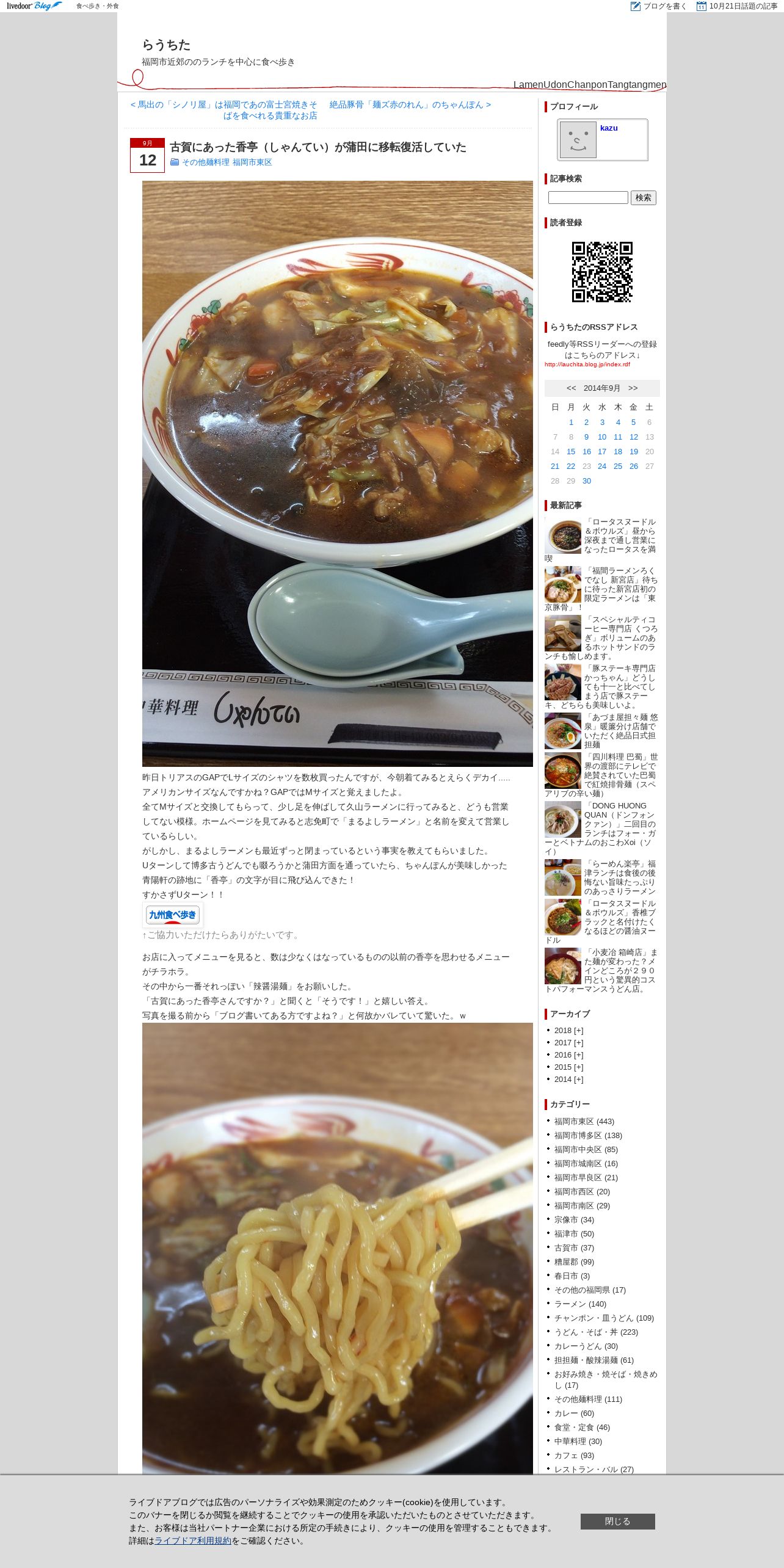Open the kazu profile link
Screen dimensions: 784x1568
pyautogui.click(x=609, y=128)
